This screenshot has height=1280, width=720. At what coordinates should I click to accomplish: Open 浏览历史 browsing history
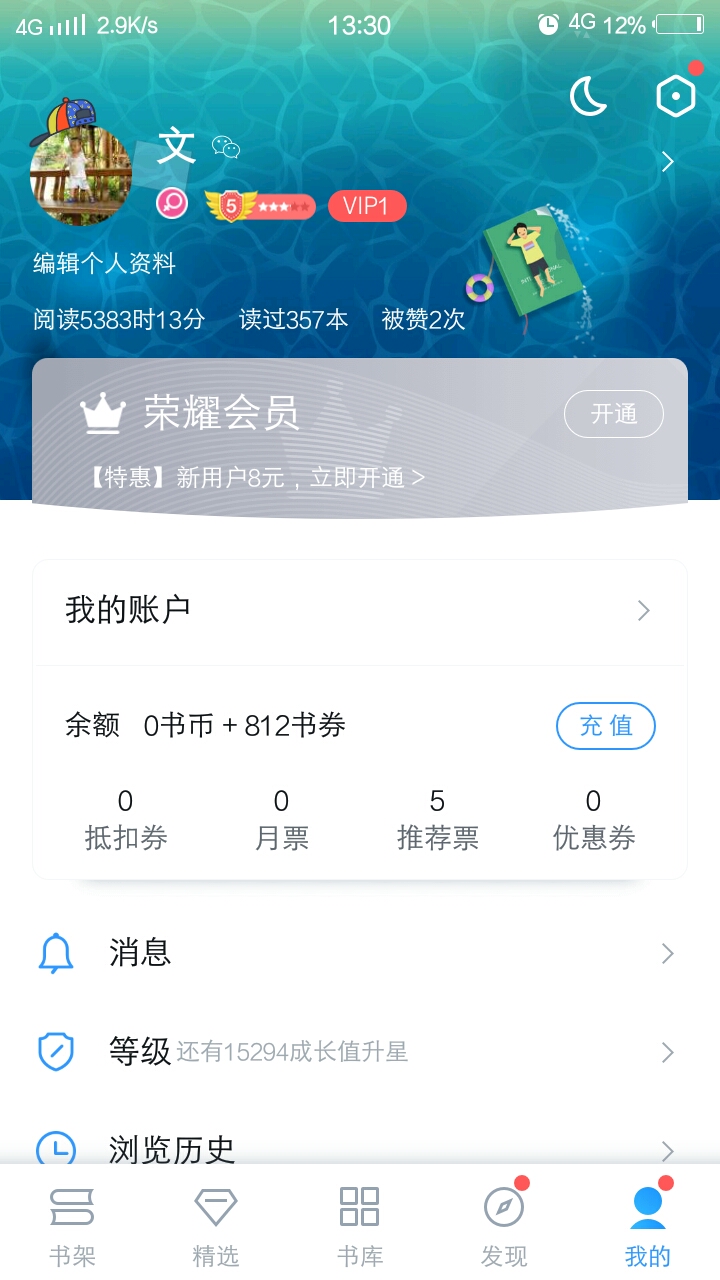360,1148
